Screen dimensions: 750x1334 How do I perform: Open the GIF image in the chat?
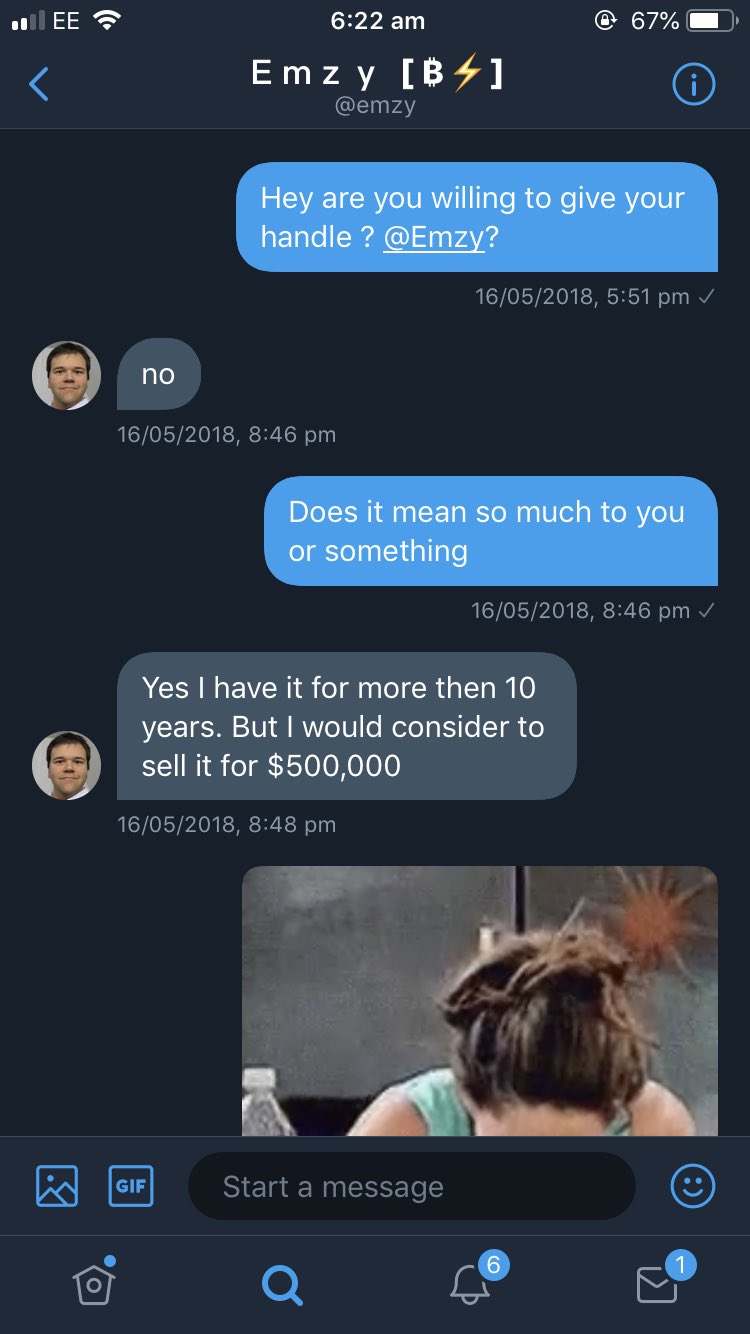(479, 1000)
